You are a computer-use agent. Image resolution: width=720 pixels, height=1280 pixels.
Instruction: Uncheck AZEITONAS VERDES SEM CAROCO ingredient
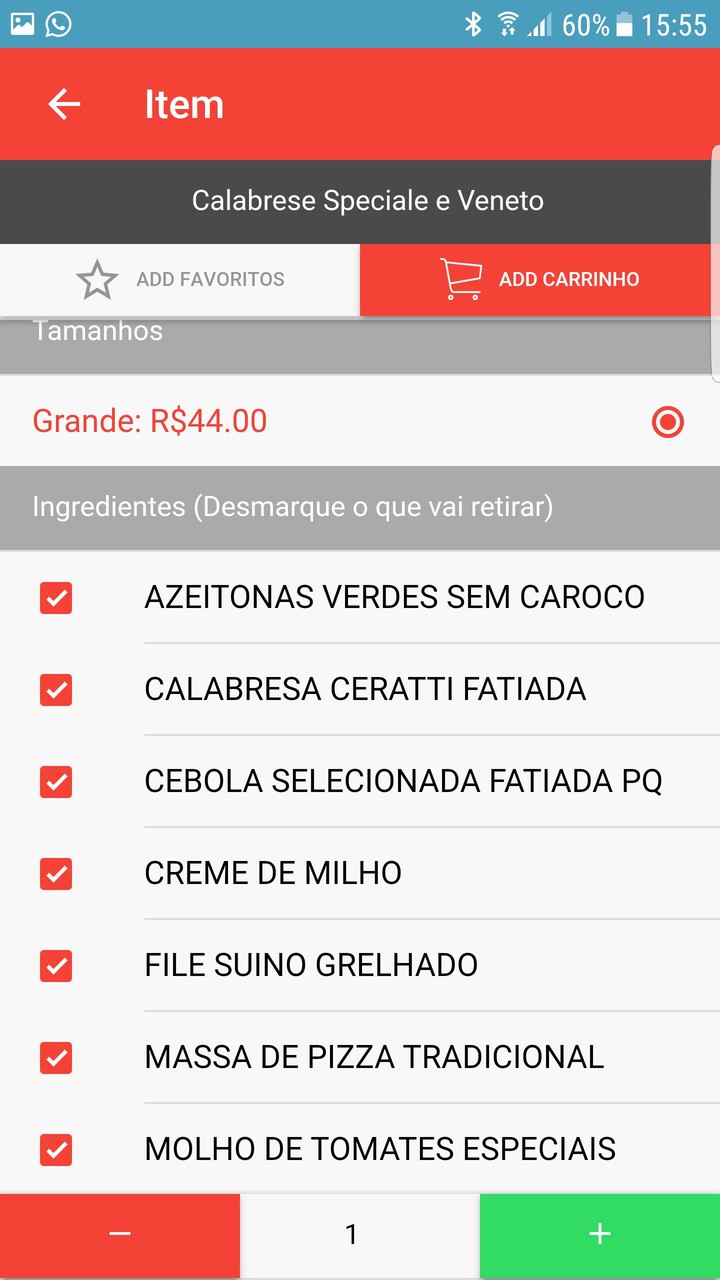(55, 598)
